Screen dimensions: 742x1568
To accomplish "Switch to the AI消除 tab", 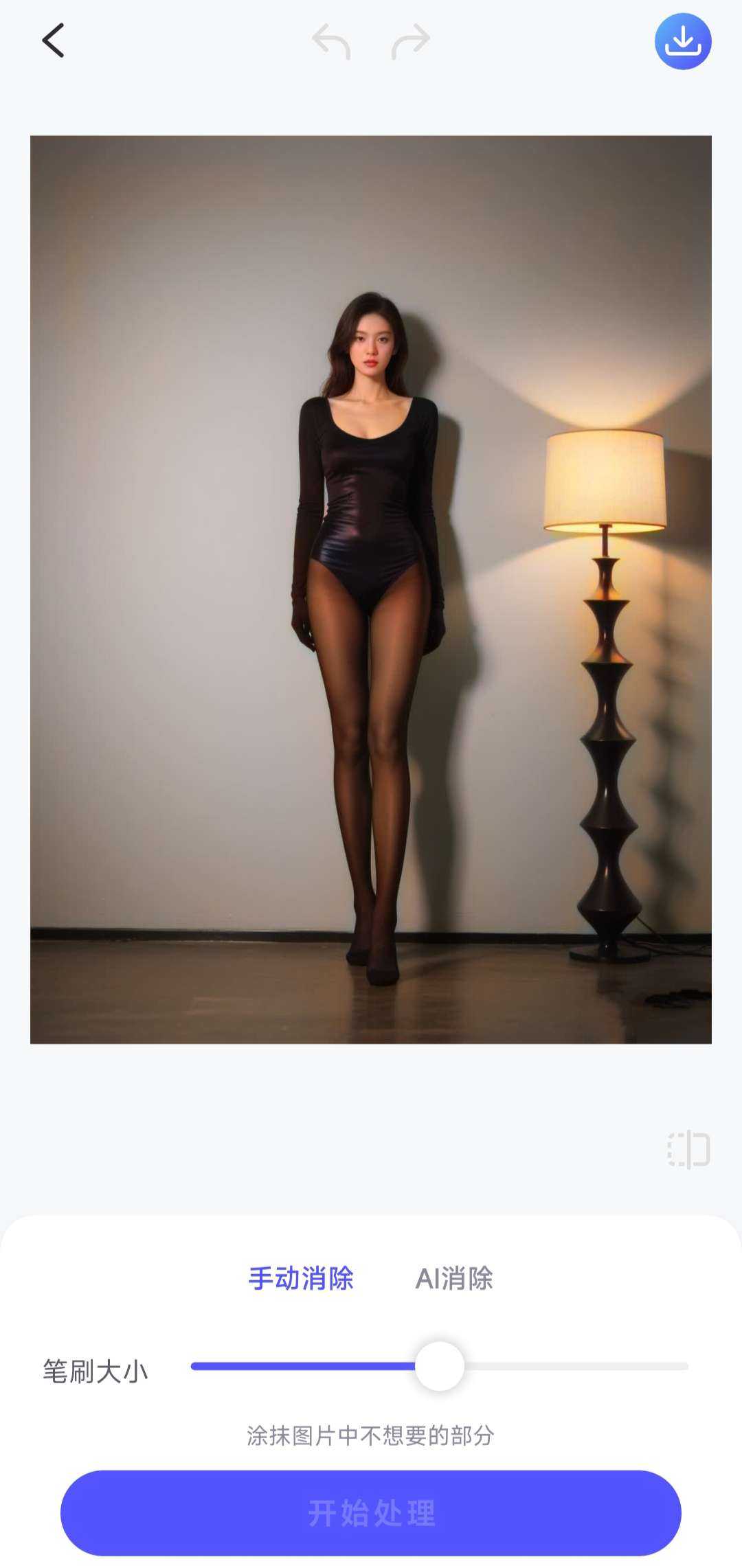I will click(454, 1279).
